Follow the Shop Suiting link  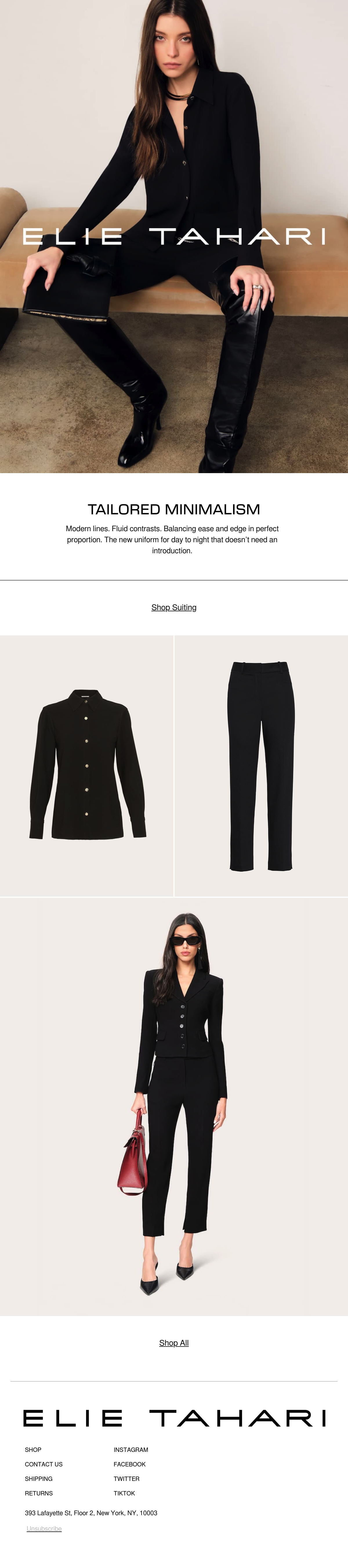[174, 608]
